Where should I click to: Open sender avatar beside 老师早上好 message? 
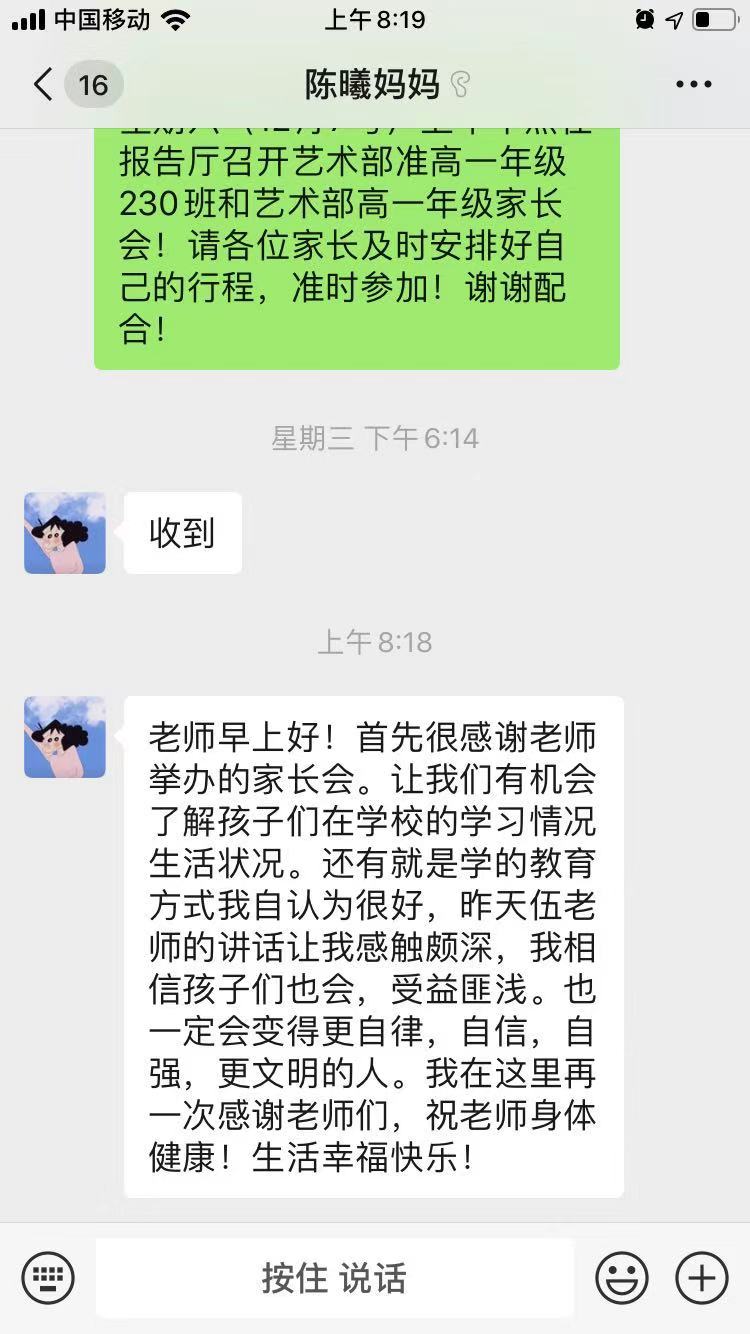65,737
